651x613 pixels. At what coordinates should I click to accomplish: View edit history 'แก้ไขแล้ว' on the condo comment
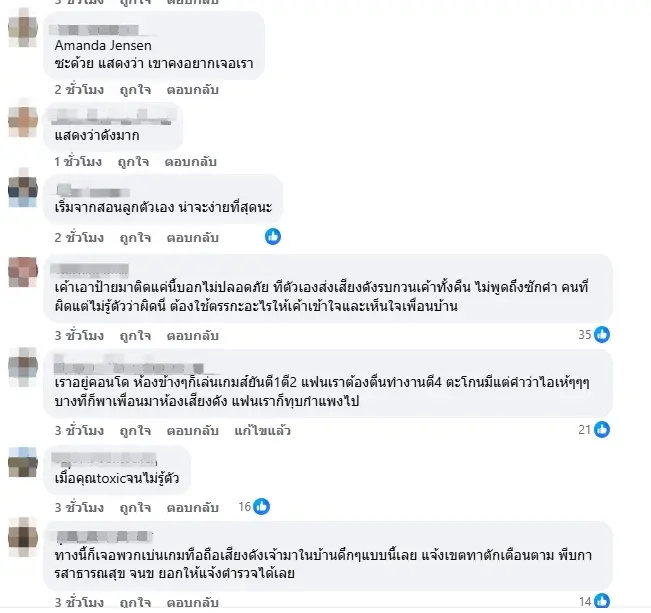pyautogui.click(x=262, y=430)
